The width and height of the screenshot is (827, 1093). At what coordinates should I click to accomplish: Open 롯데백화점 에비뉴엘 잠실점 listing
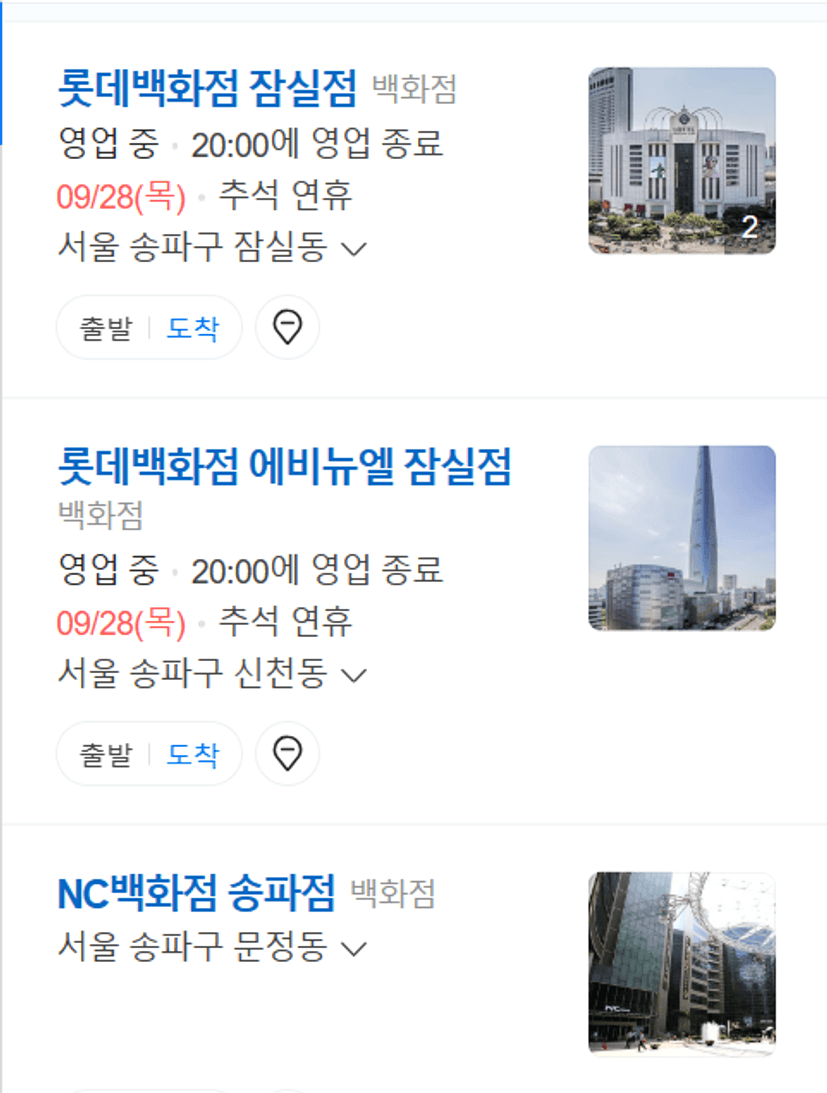point(285,467)
